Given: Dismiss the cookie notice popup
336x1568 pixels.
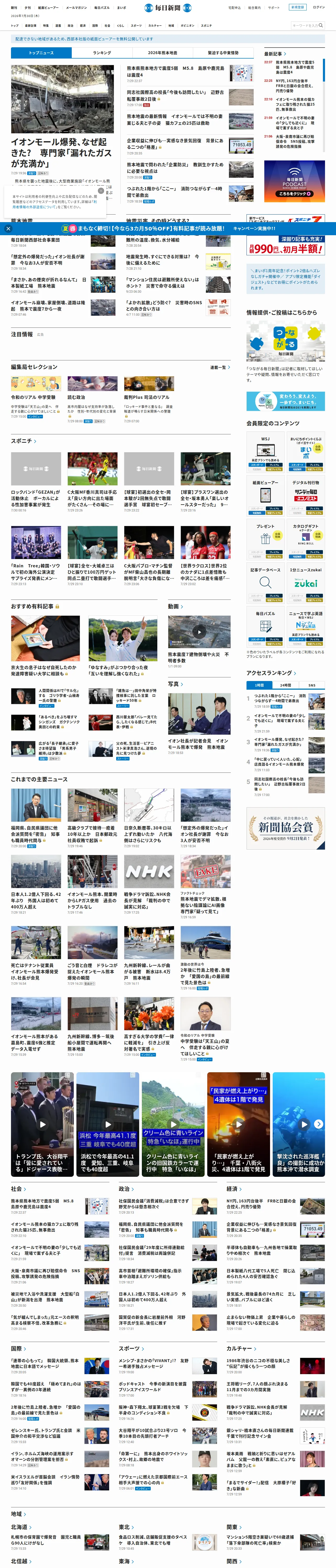Looking at the screenshot, I should (101, 191).
